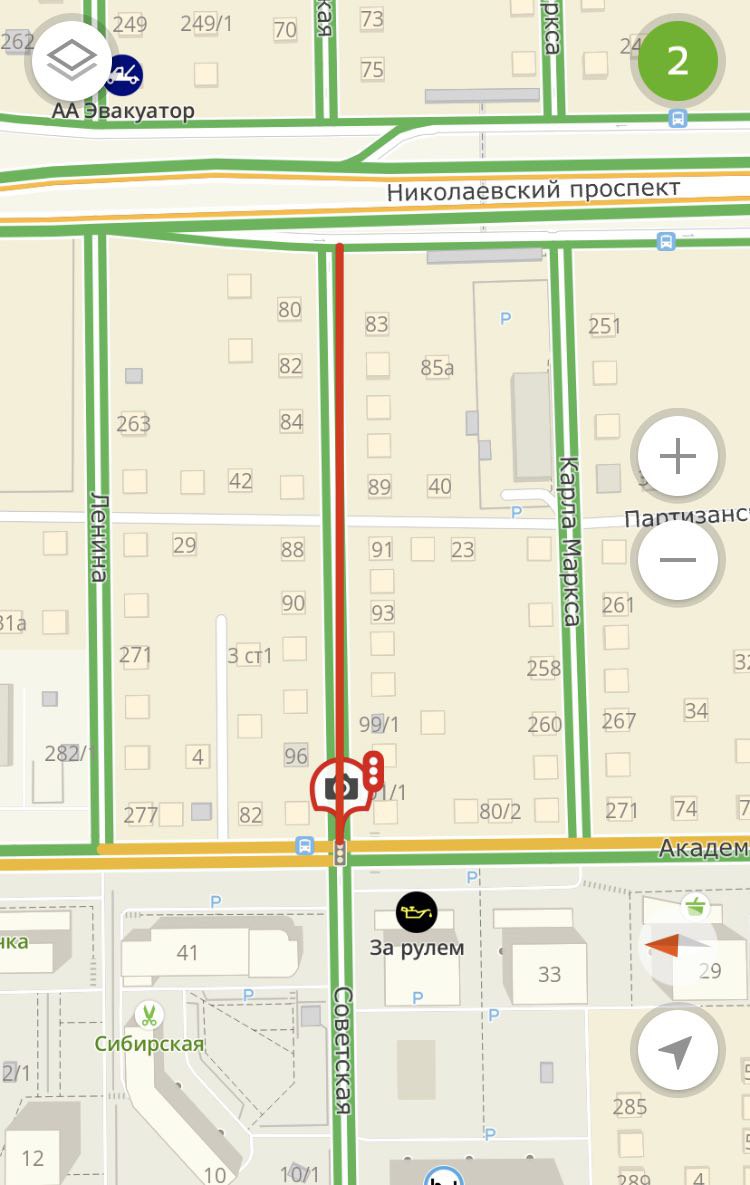Open the АА Эвакуатор place marker
The width and height of the screenshot is (750, 1185).
[125, 74]
